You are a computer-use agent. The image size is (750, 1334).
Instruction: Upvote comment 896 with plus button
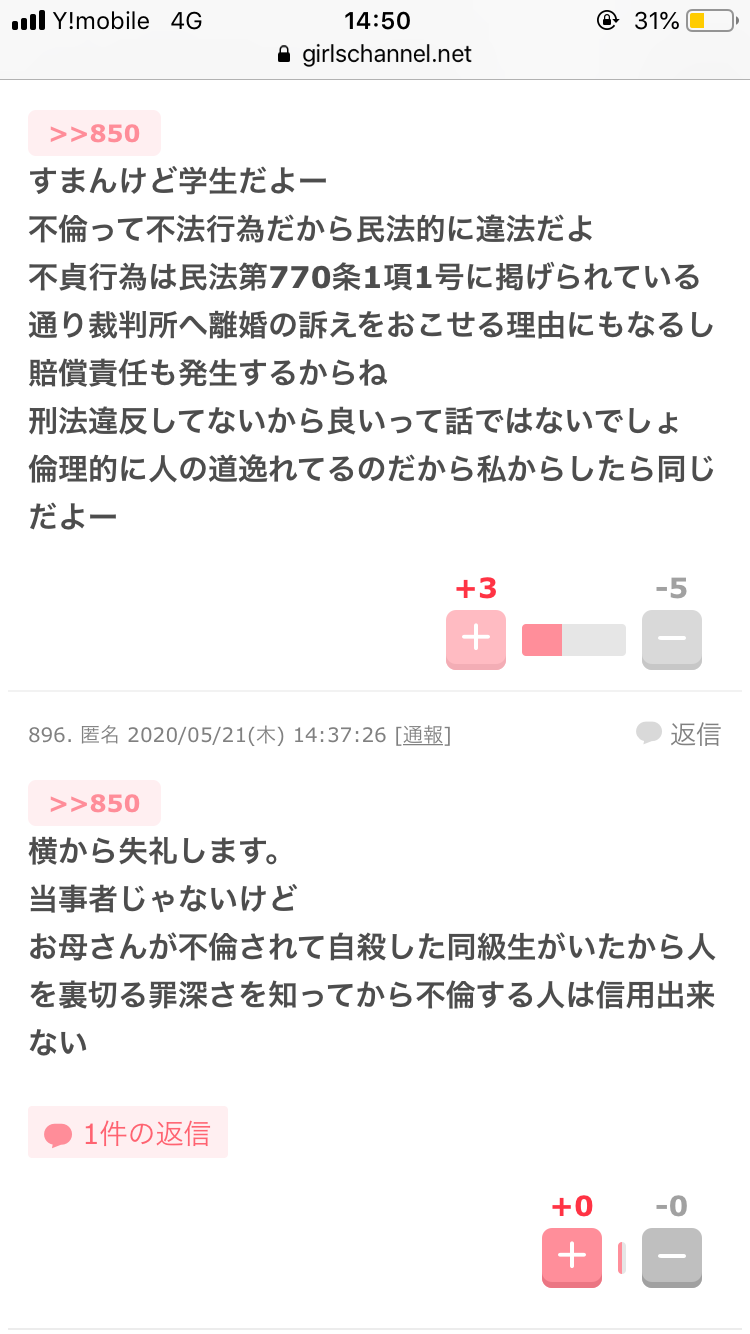point(572,1257)
